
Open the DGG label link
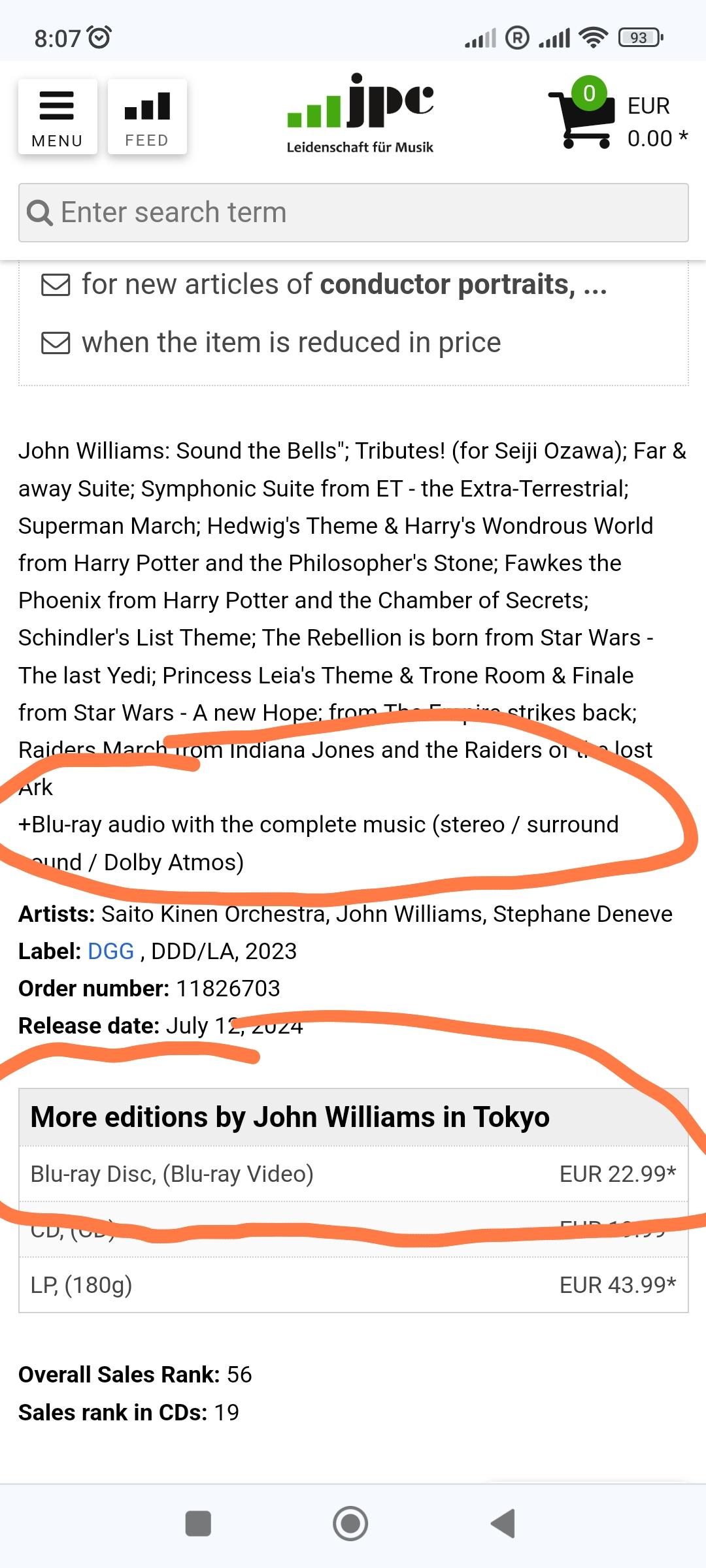point(110,951)
